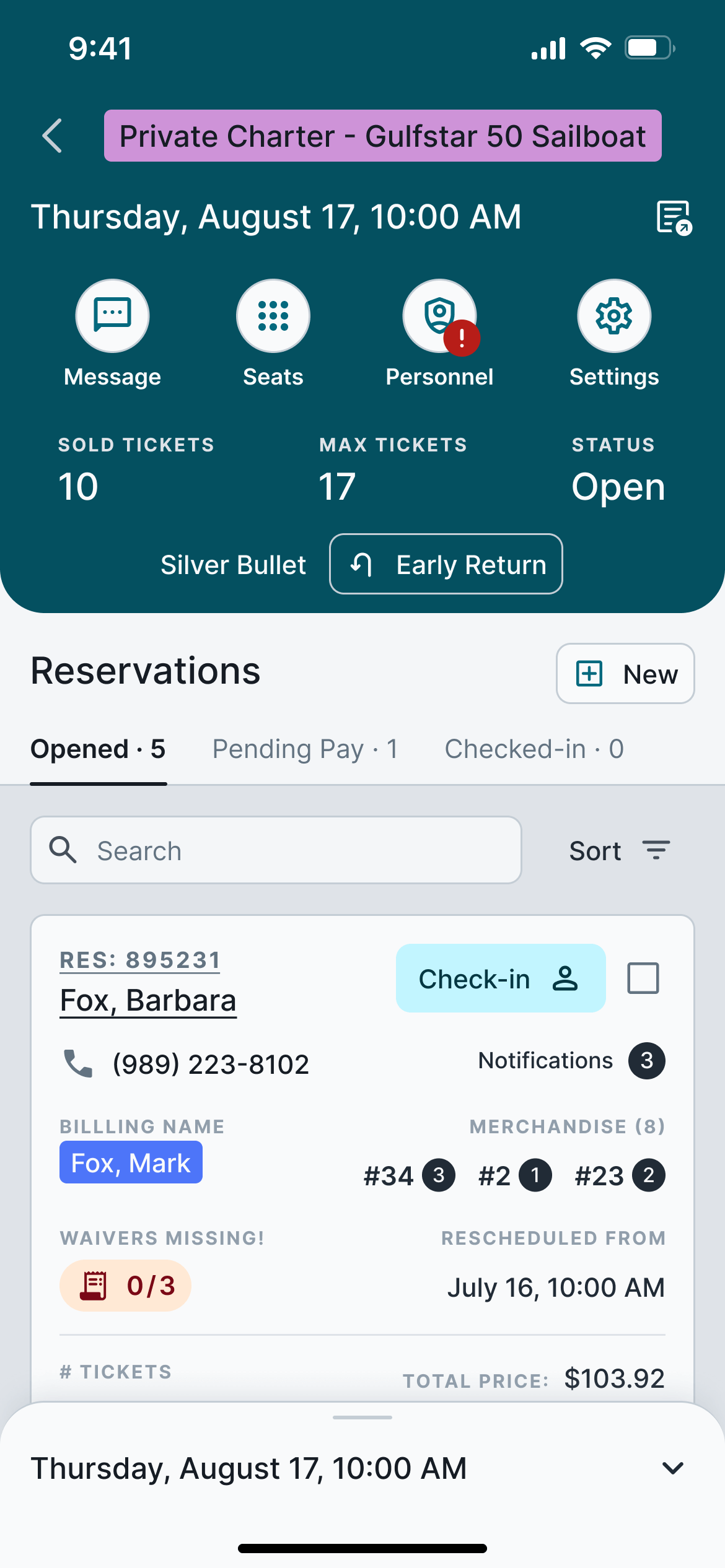Click the phone icon beside Barbara's number
The width and height of the screenshot is (725, 1568).
tap(78, 1061)
